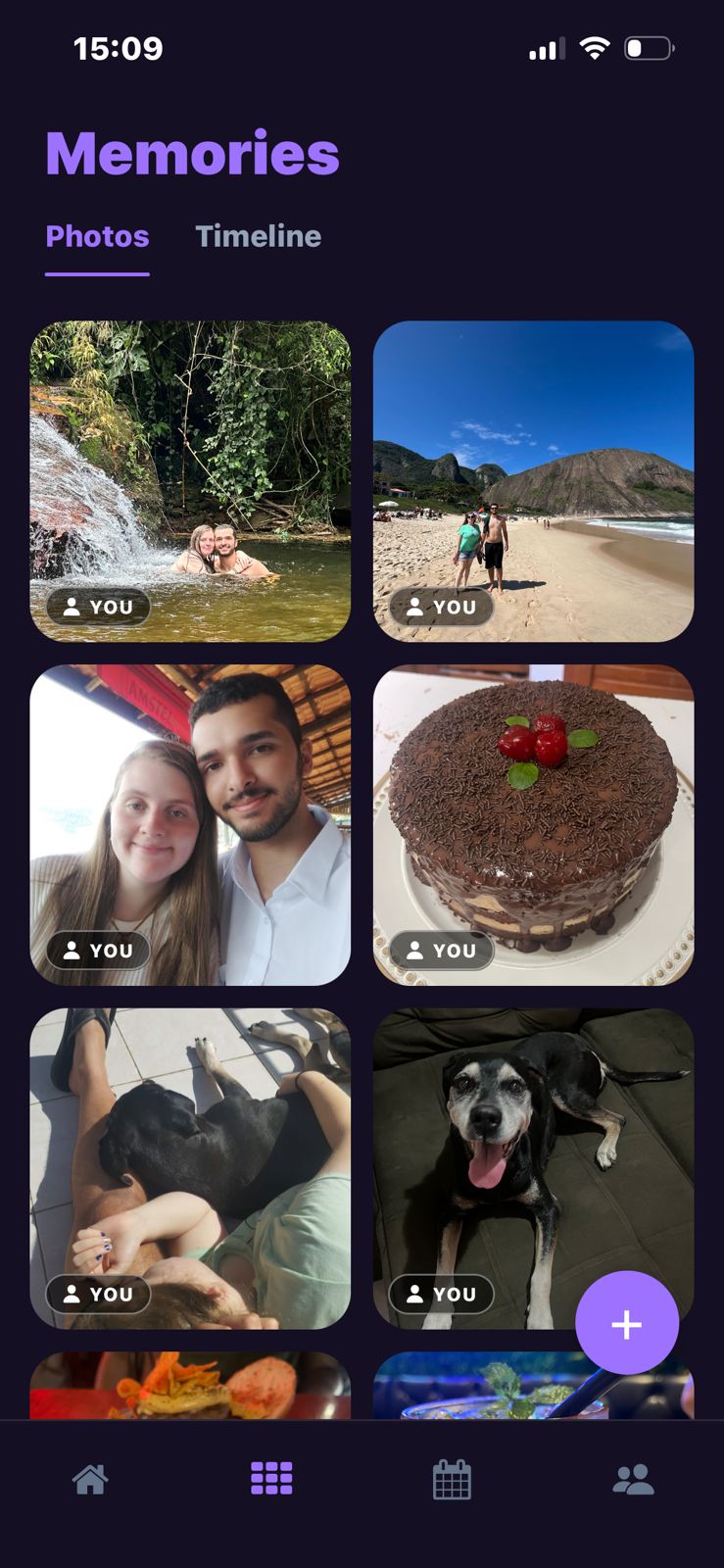The height and width of the screenshot is (1568, 724).
Task: Tap the YOU badge on the selfie photo
Action: (x=98, y=950)
